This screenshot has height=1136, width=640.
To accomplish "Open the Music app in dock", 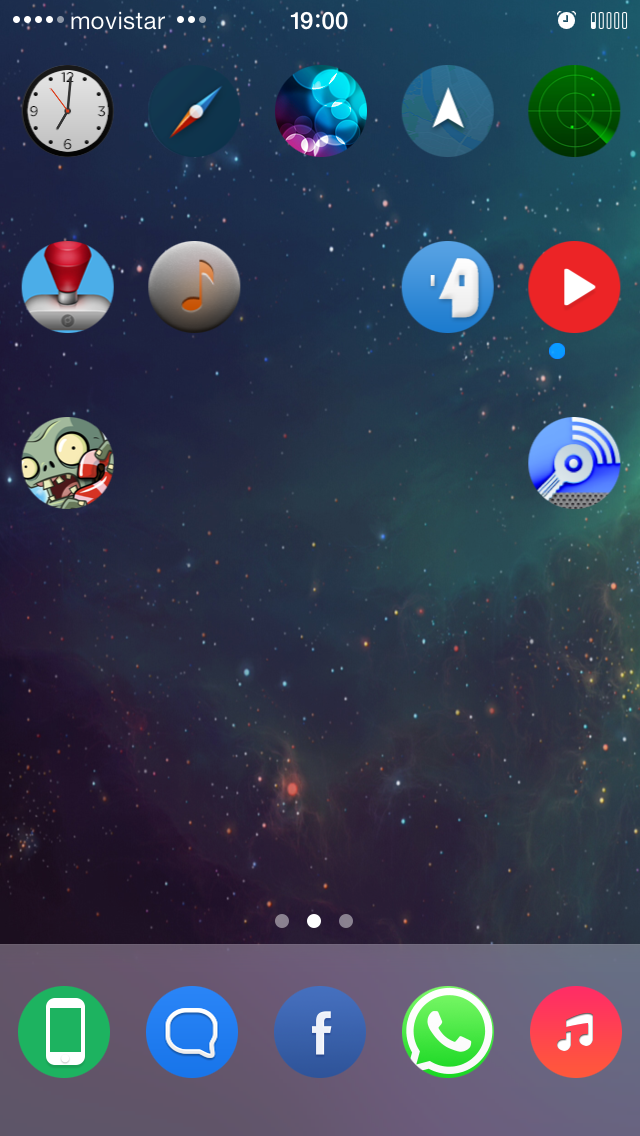I will coord(575,1032).
